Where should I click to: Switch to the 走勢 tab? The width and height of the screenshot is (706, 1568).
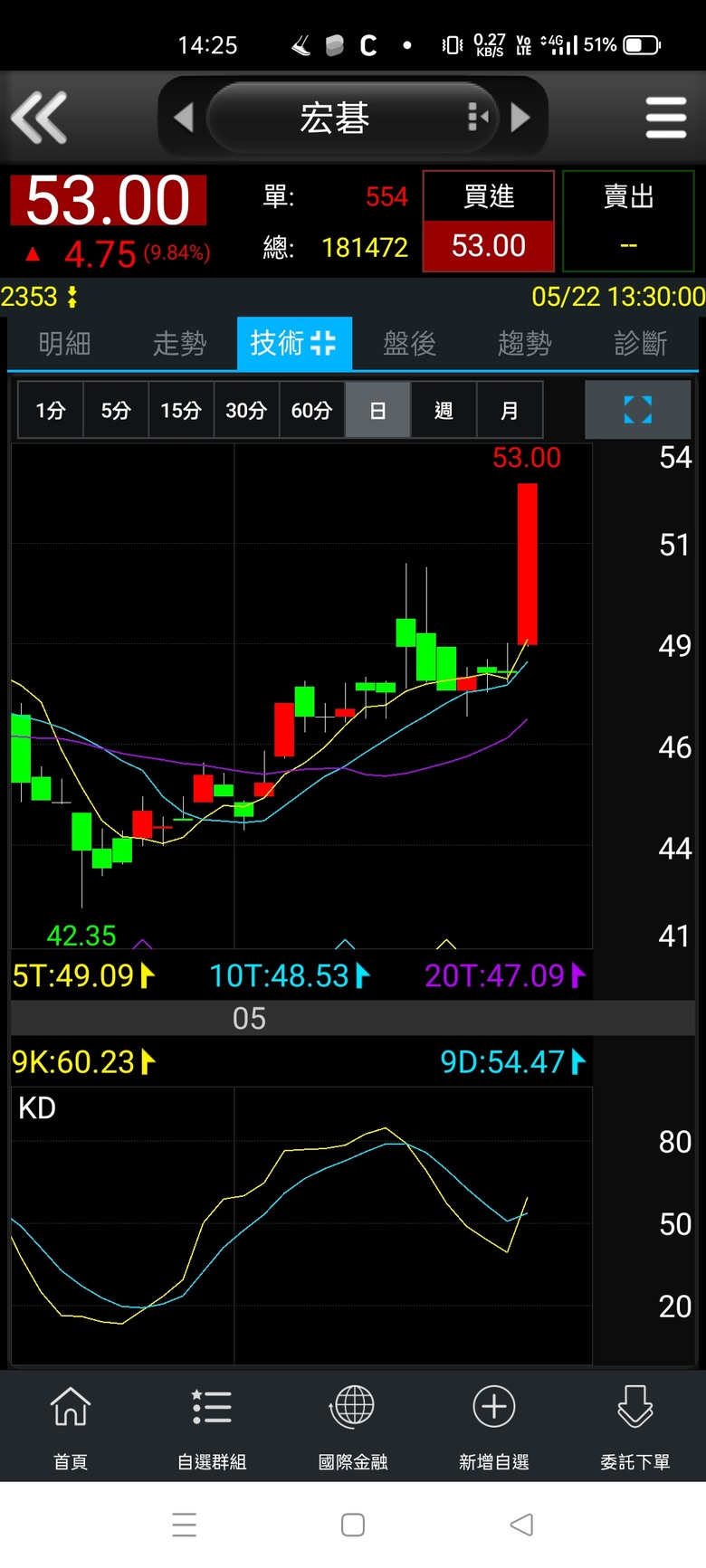pyautogui.click(x=179, y=344)
